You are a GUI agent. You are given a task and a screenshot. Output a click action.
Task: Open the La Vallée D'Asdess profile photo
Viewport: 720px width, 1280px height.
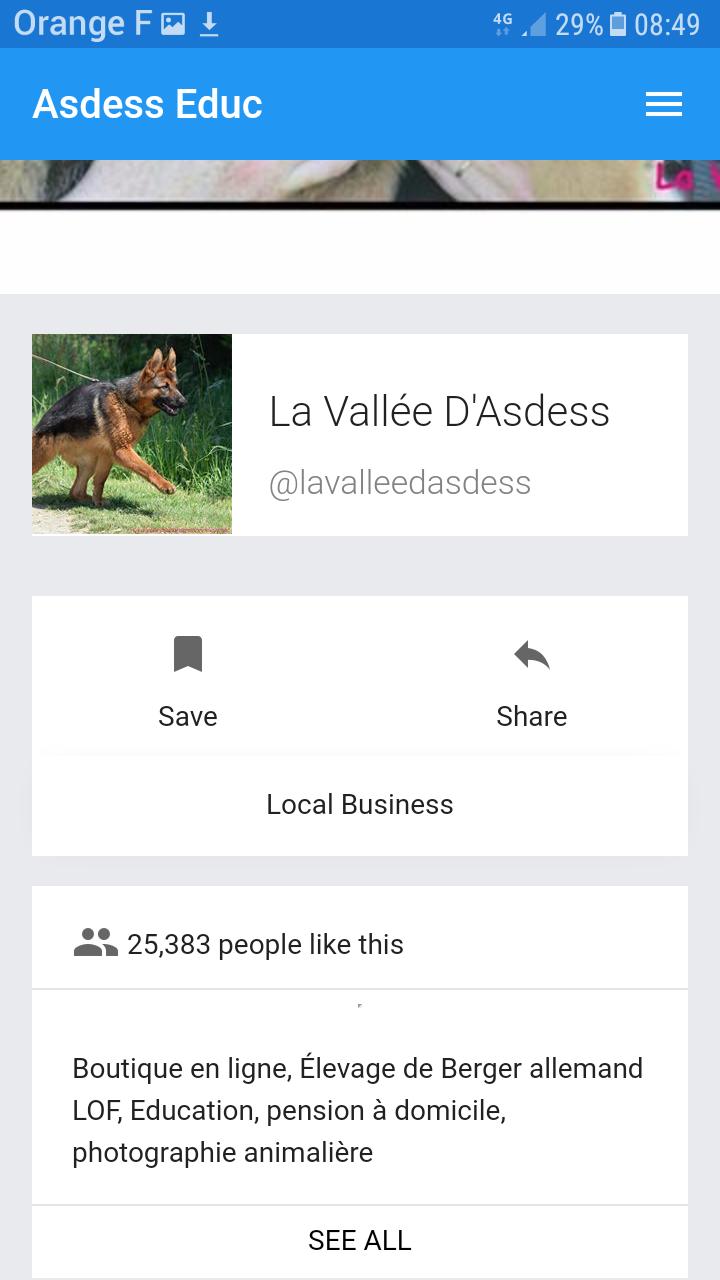pyautogui.click(x=132, y=434)
